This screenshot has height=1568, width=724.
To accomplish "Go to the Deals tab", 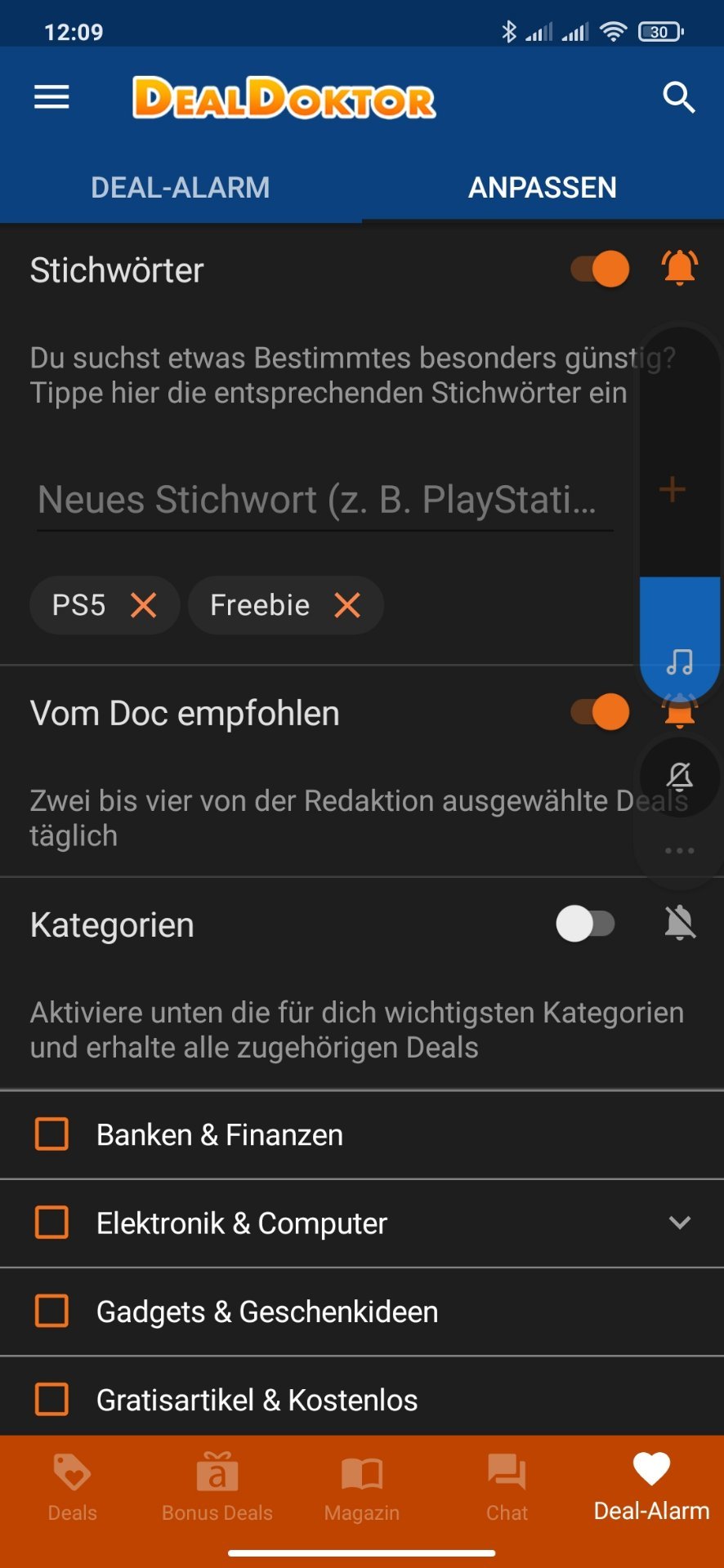I will coord(72,1488).
